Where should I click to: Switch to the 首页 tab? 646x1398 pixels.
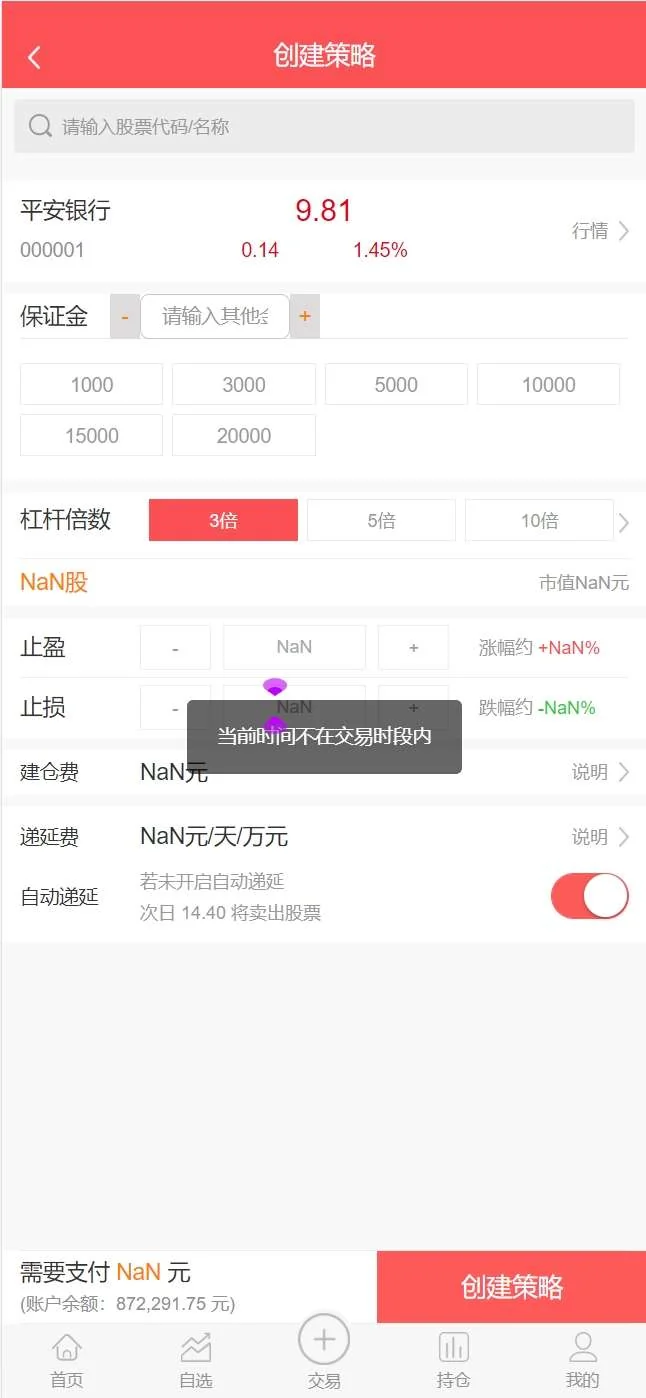[67, 1360]
